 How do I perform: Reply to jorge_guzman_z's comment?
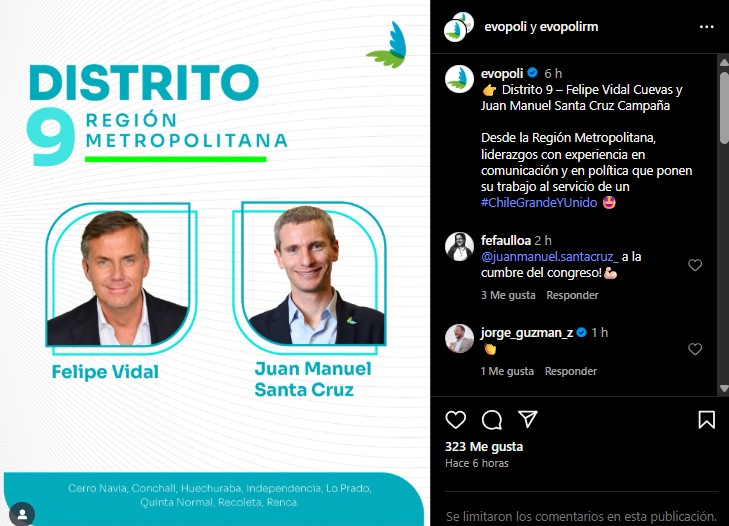click(x=571, y=371)
